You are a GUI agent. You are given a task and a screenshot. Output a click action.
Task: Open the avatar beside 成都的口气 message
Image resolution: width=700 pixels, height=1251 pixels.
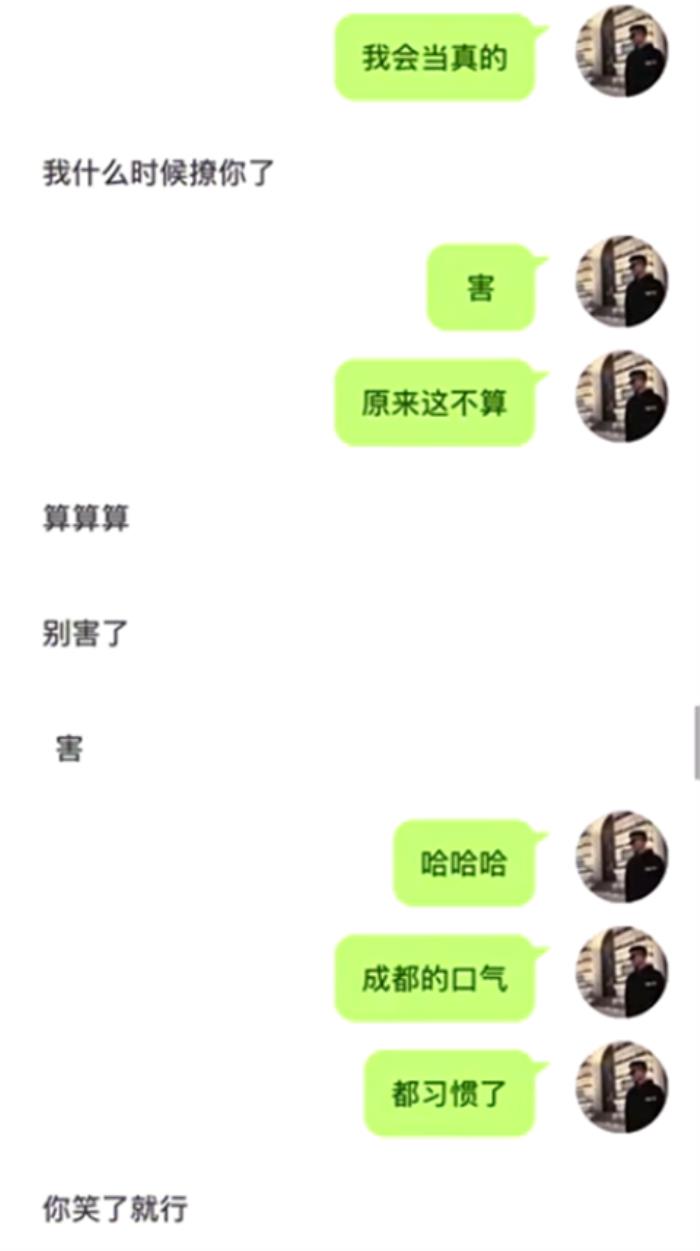[x=621, y=972]
